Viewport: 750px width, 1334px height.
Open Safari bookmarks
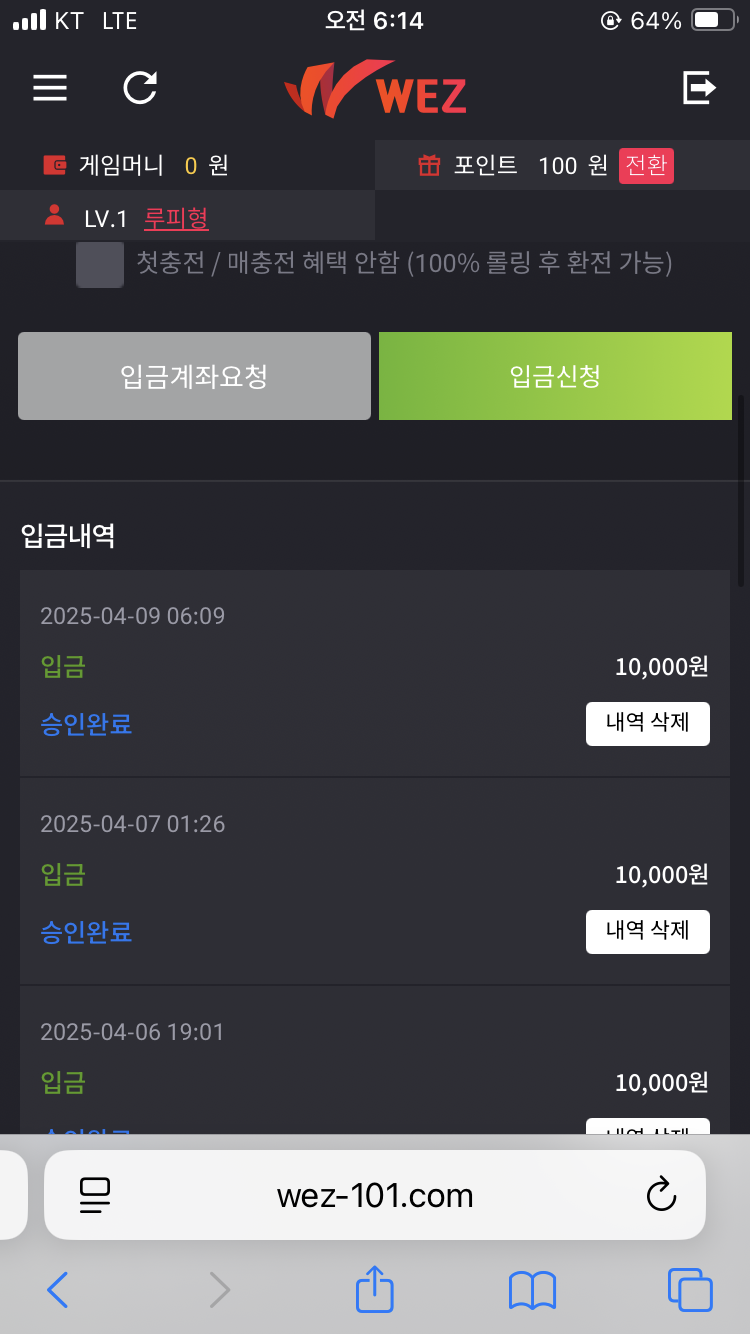point(532,1290)
